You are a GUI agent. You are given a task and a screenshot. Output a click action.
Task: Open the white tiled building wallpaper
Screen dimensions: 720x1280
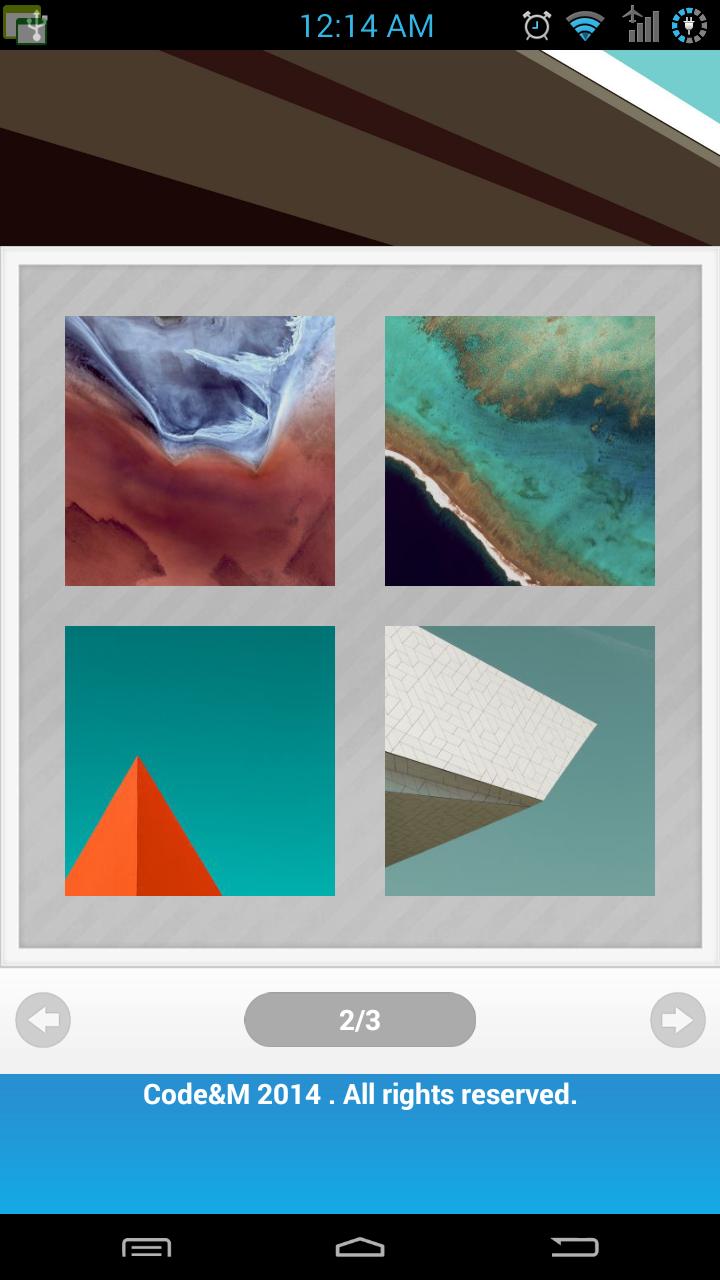(x=520, y=761)
